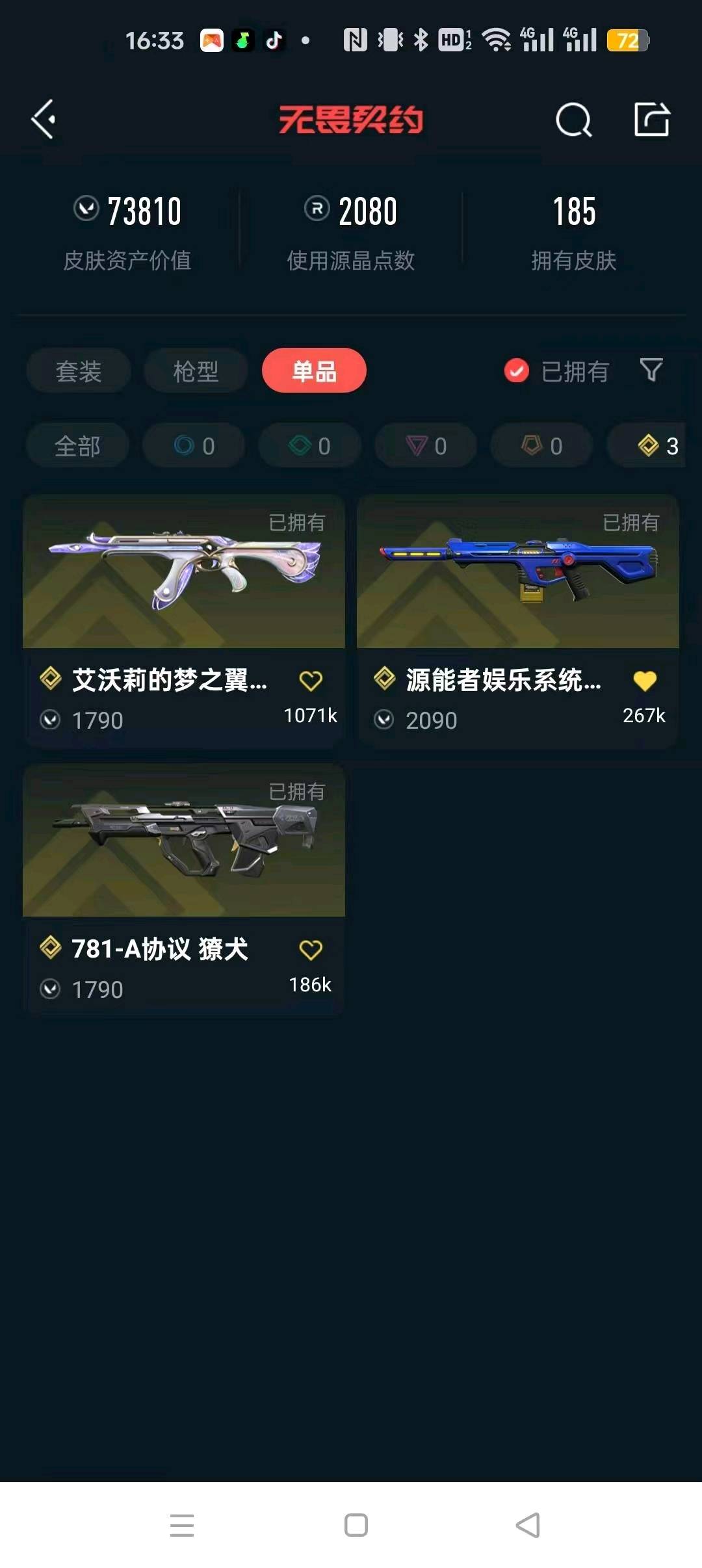702x1568 pixels.
Task: Select the 单品 tab
Action: (x=314, y=371)
